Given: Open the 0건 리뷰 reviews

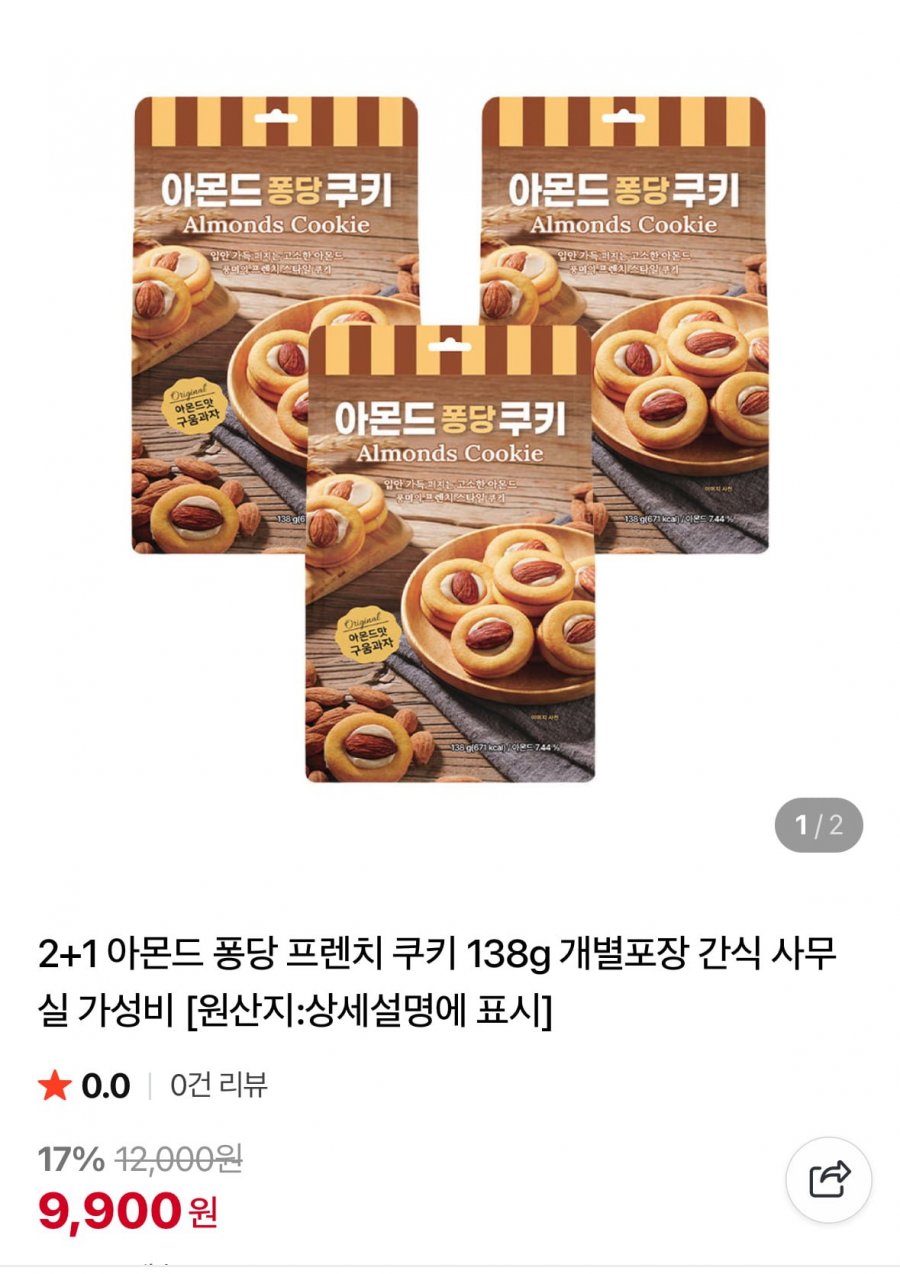Looking at the screenshot, I should coord(218,1085).
